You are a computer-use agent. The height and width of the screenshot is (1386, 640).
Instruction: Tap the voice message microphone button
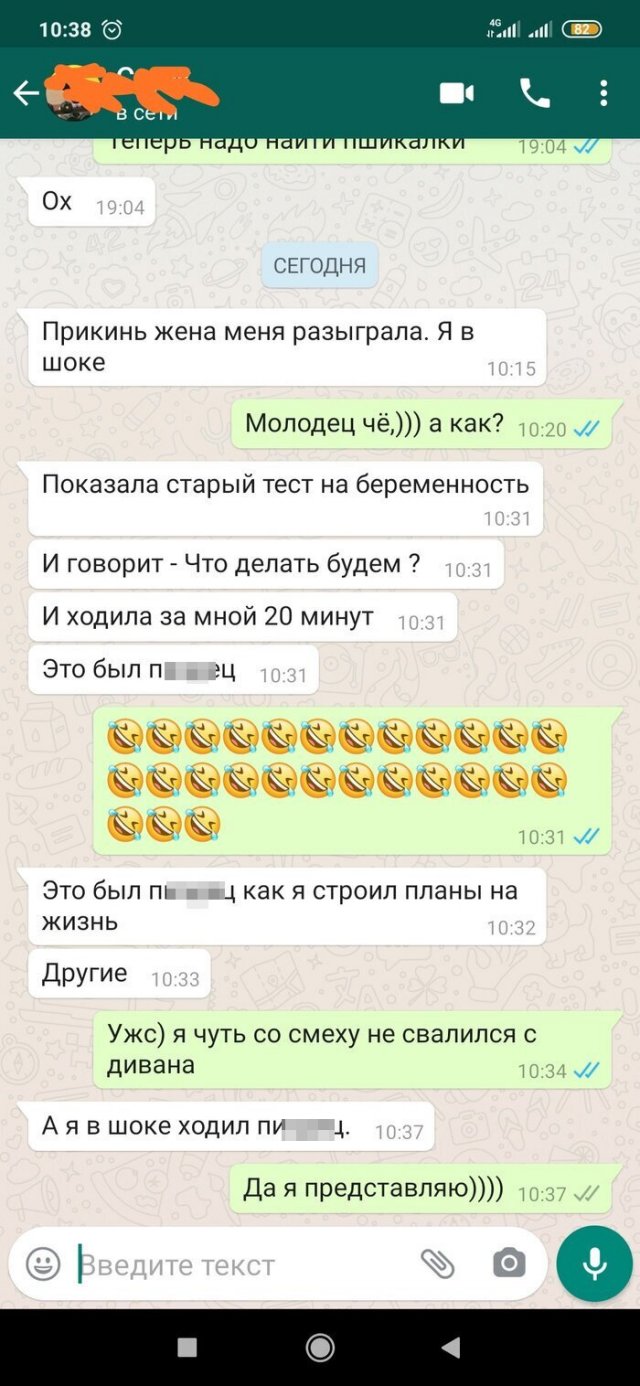point(595,1264)
